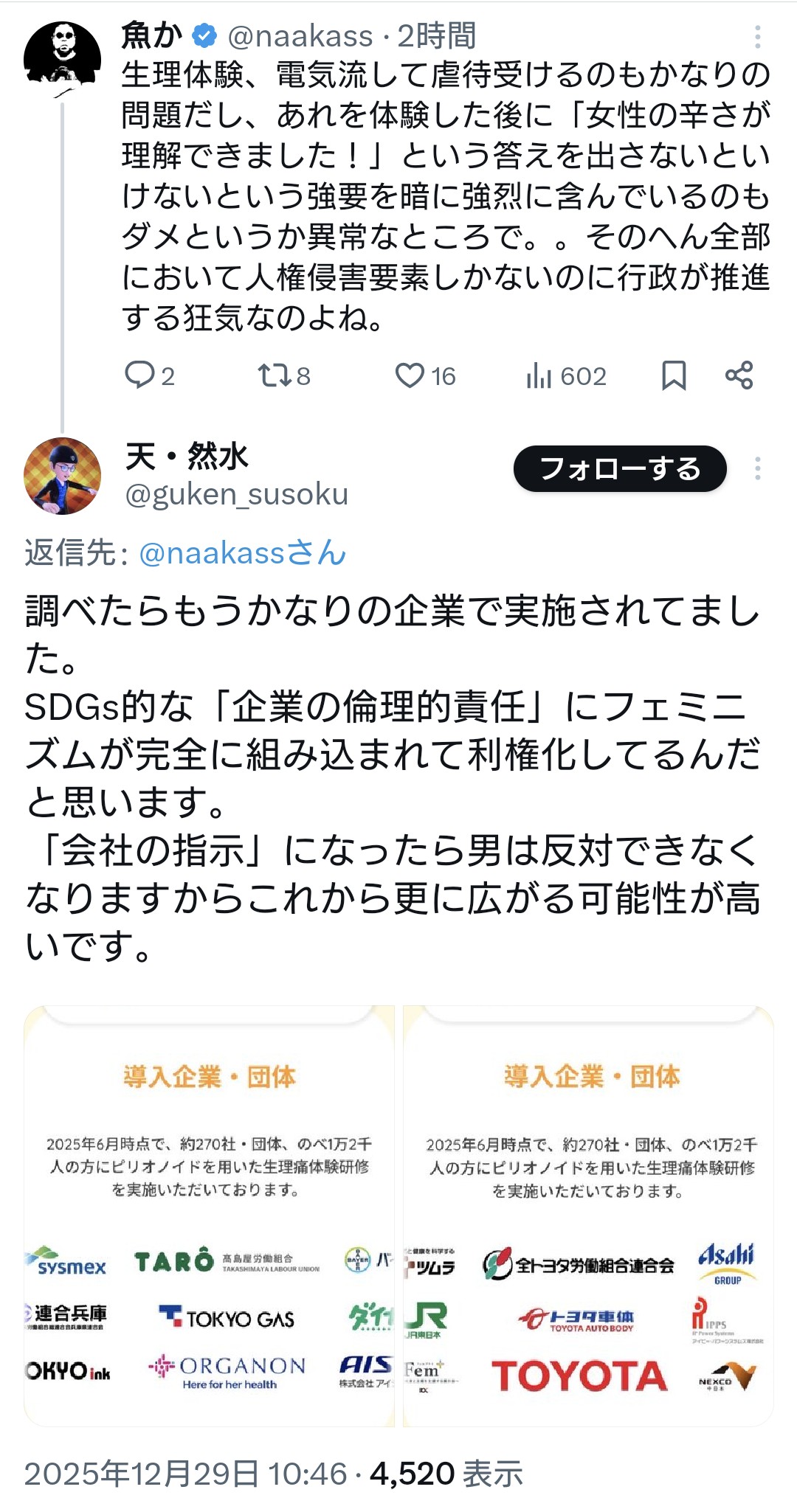Image resolution: width=797 pixels, height=1512 pixels.
Task: Open right attached image with TOYOTA logo
Action: [588, 1216]
